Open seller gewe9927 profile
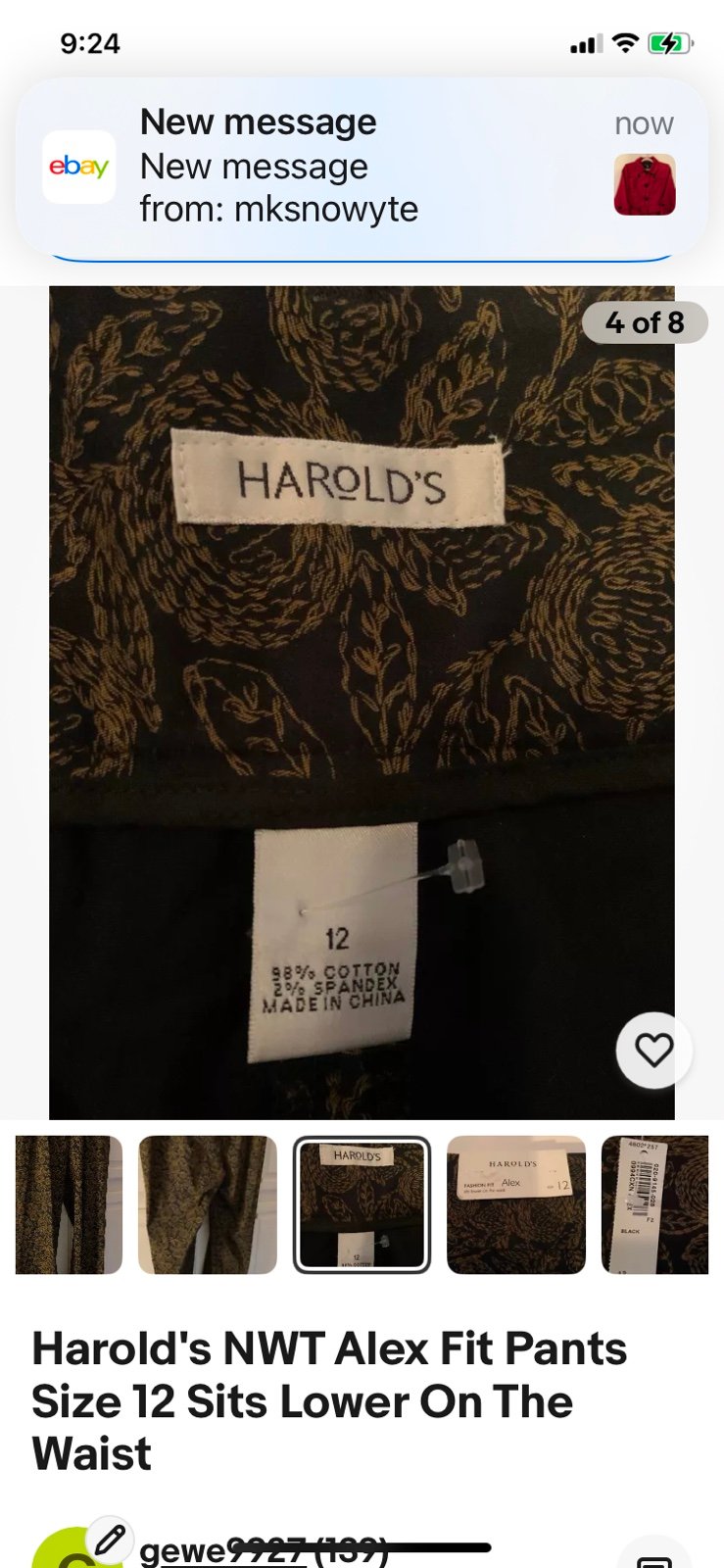This screenshot has height=1568, width=724. pos(264,1551)
